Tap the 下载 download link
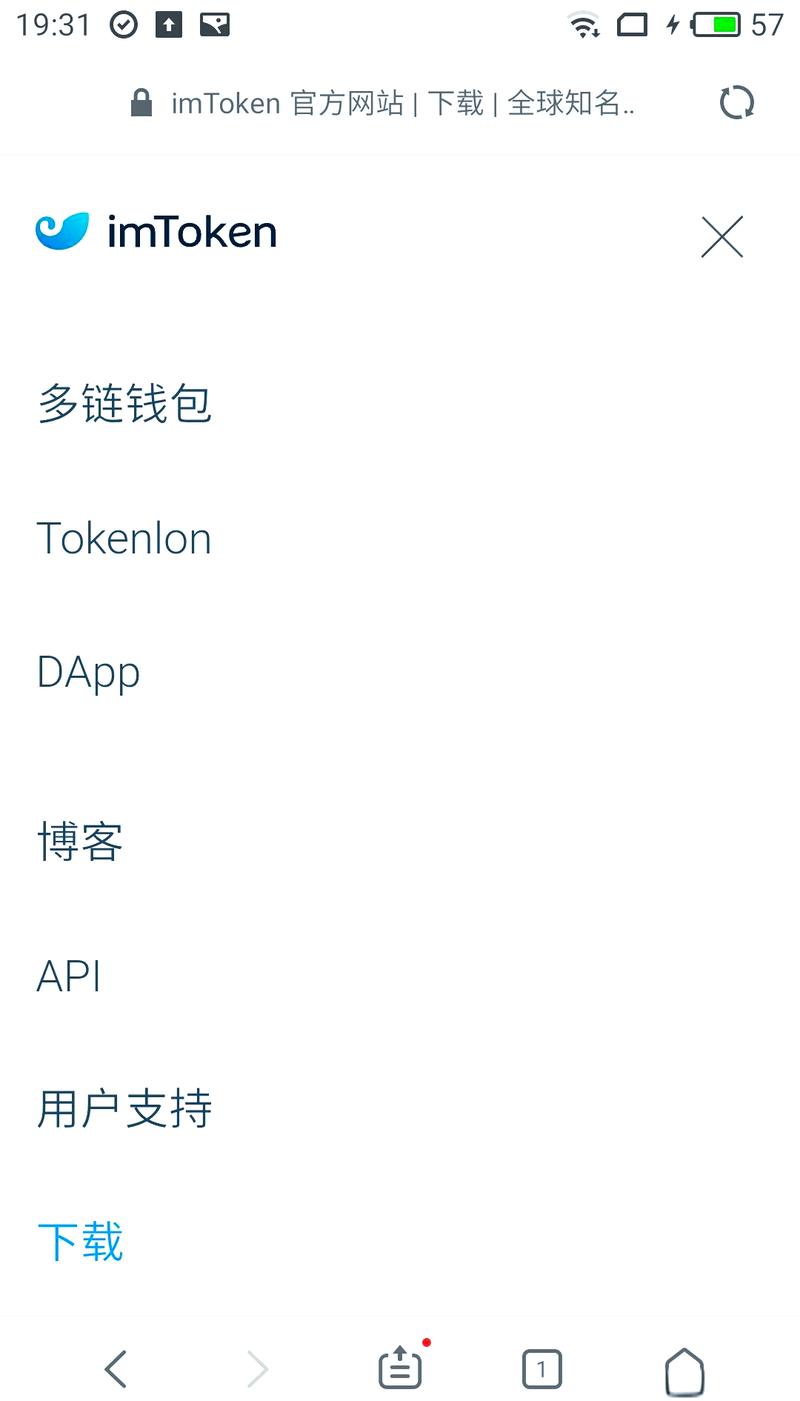Viewport: 800px width, 1401px height. point(80,1242)
